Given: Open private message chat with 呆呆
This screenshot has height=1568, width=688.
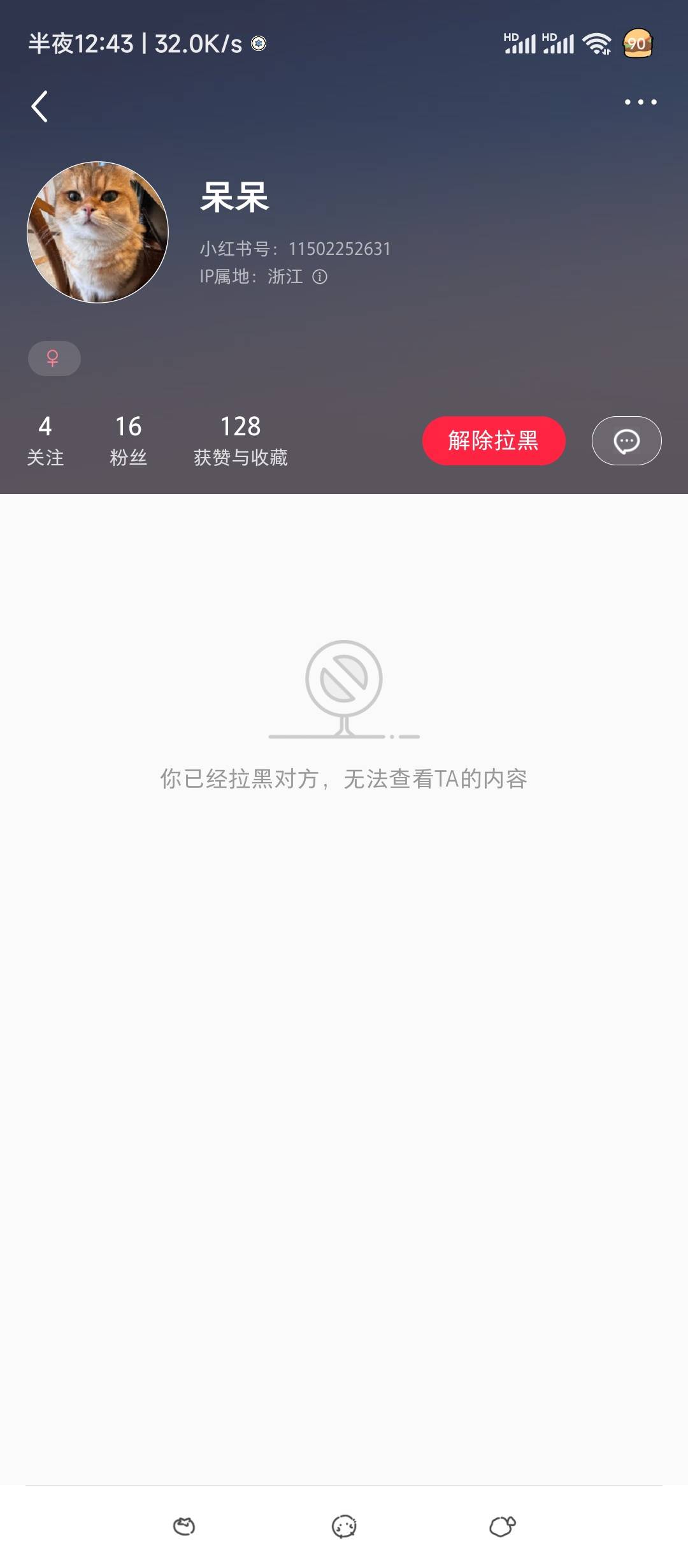Looking at the screenshot, I should [x=626, y=440].
